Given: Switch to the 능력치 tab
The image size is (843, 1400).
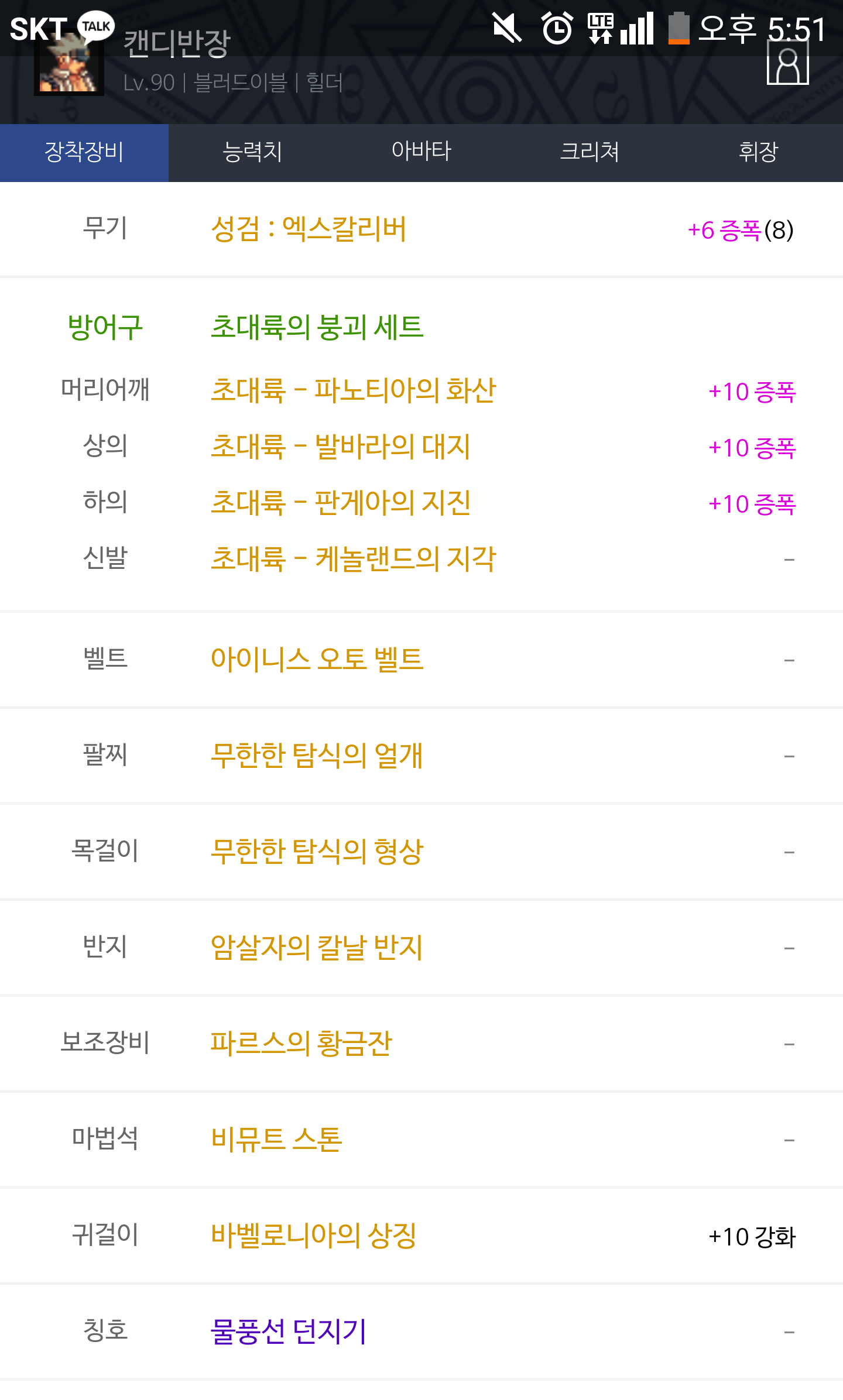Looking at the screenshot, I should [x=253, y=152].
